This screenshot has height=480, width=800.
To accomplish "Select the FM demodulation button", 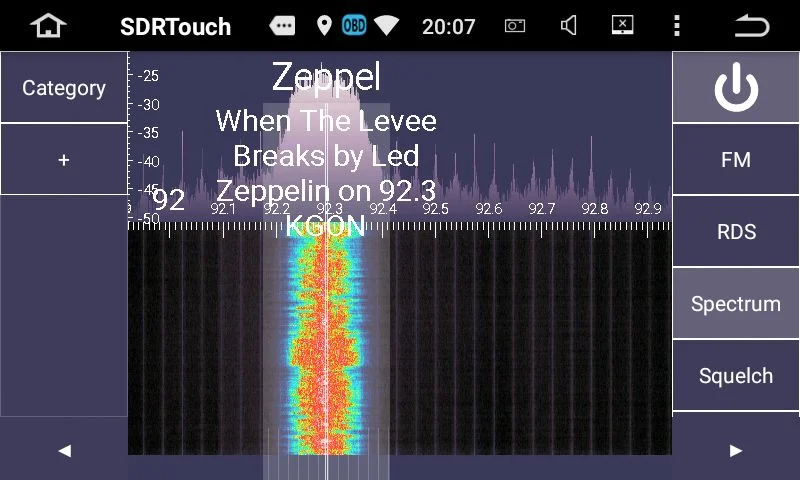I will [735, 160].
